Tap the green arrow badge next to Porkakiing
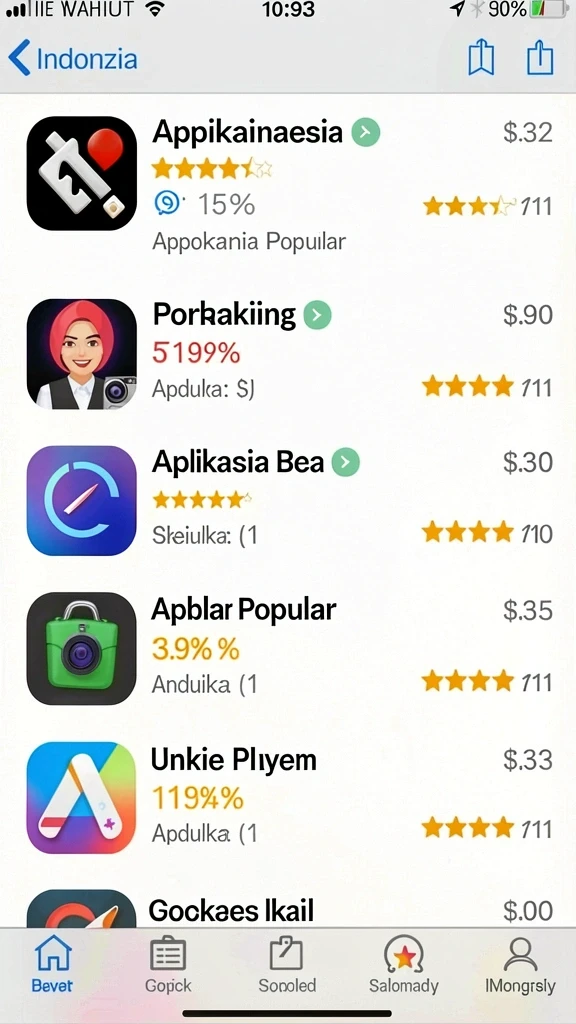Image resolution: width=576 pixels, height=1024 pixels. coord(317,315)
